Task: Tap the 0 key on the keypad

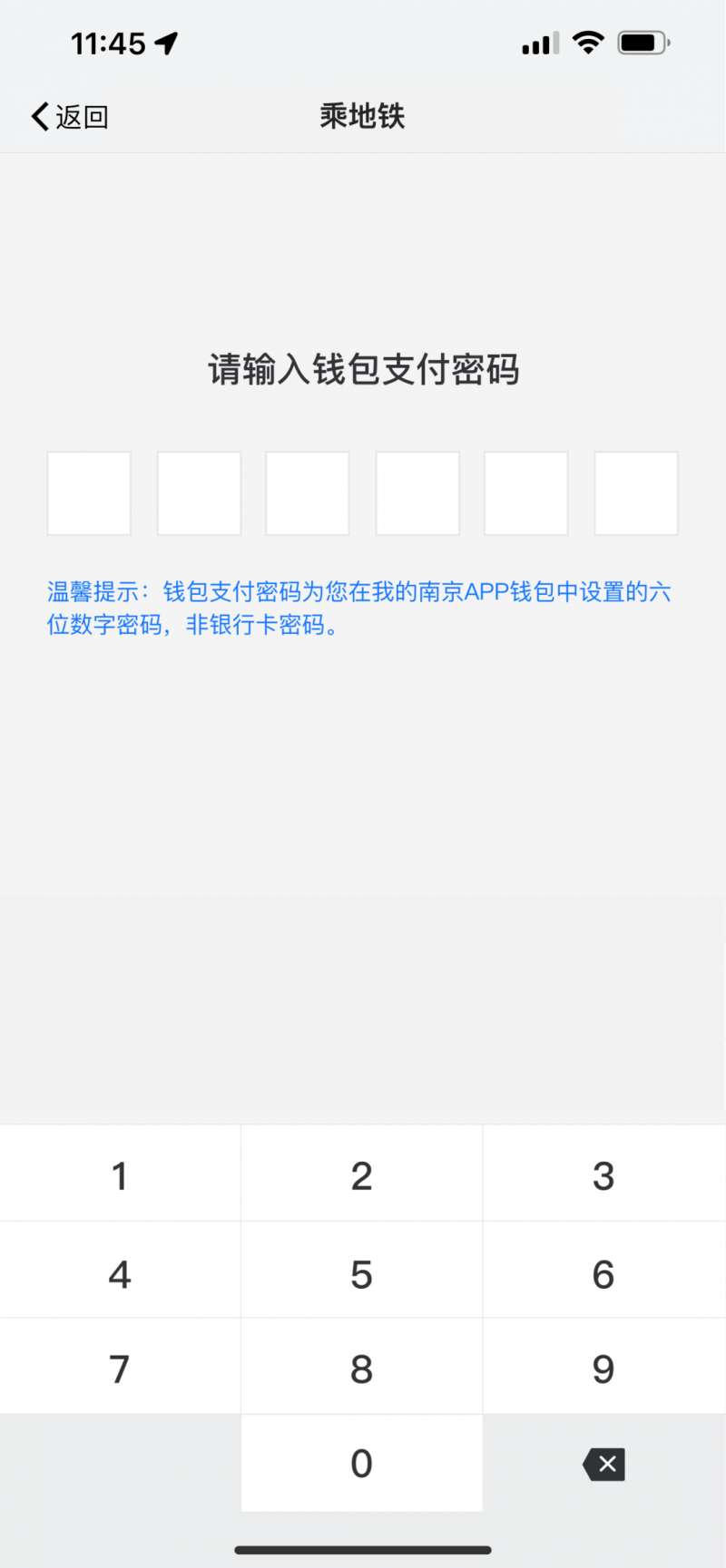Action: click(361, 1463)
